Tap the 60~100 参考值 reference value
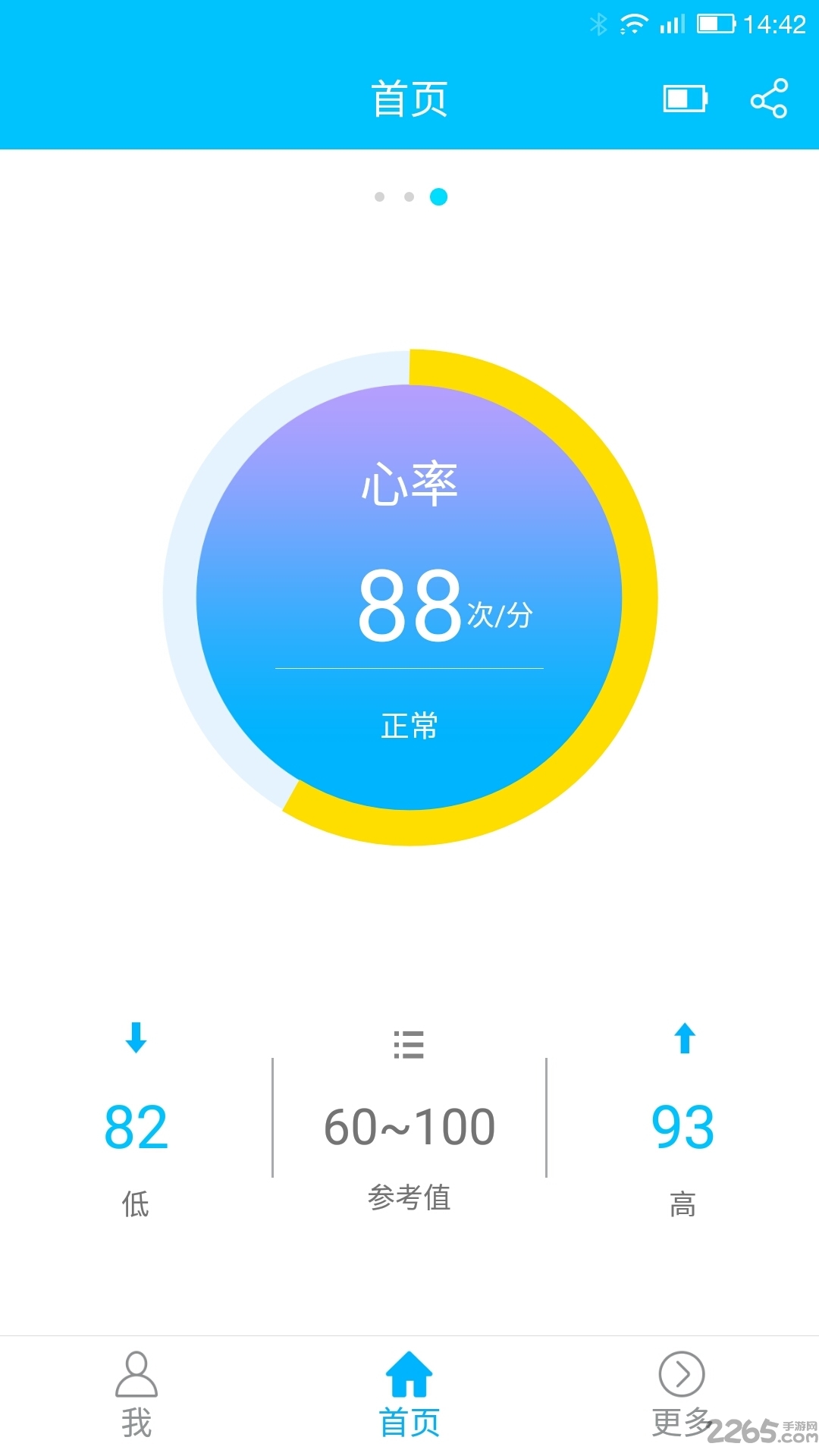 point(409,1125)
